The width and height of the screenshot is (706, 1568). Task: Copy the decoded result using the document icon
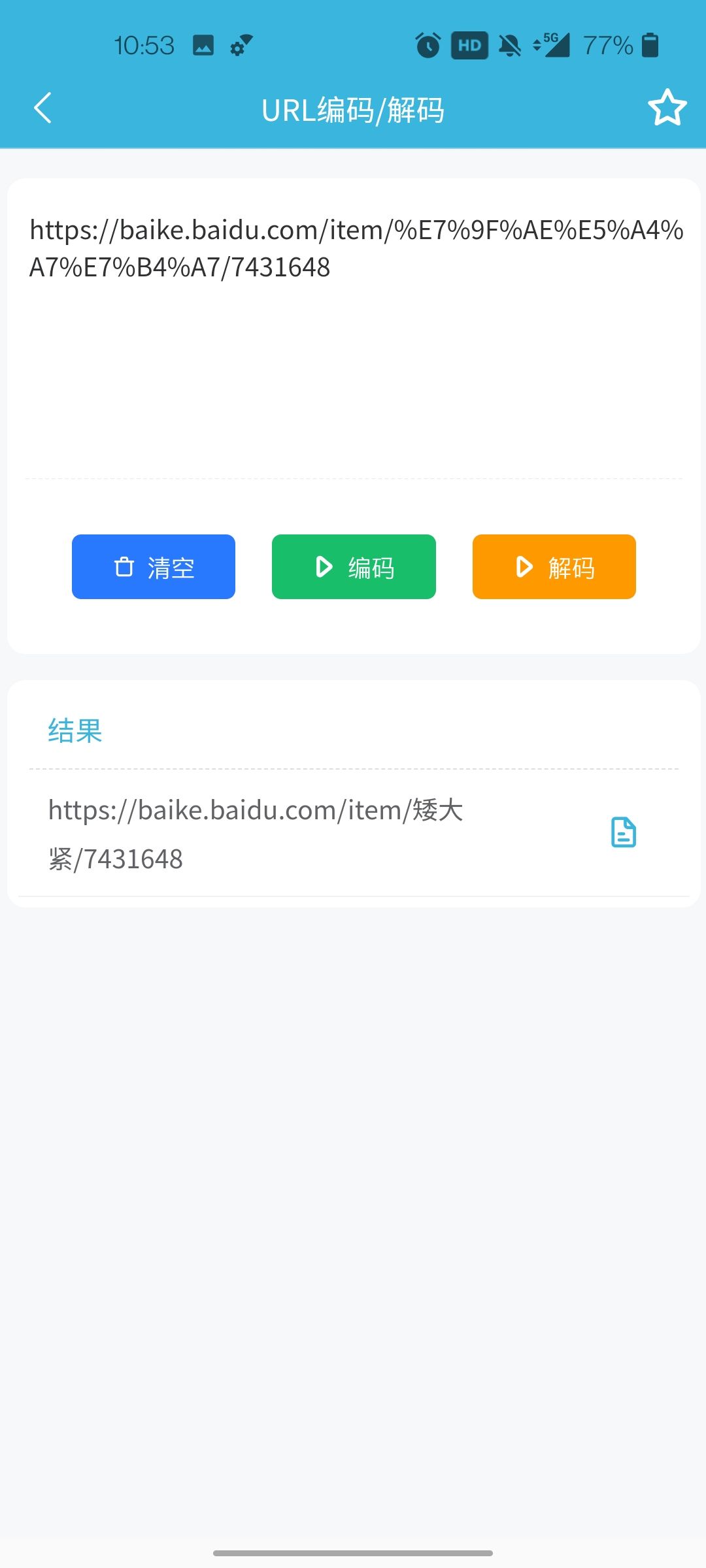(622, 832)
